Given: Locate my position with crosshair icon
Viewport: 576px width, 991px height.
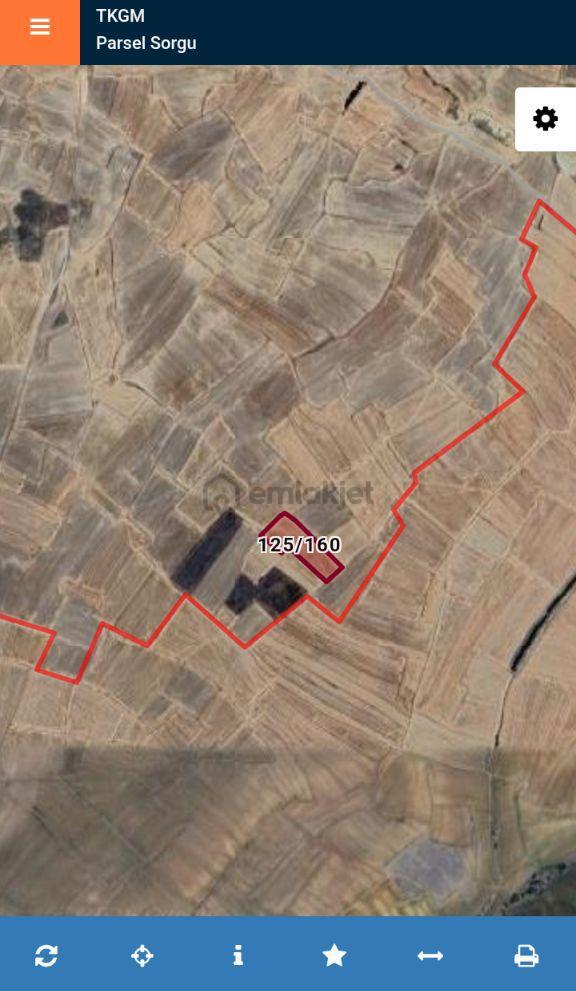Looking at the screenshot, I should click(142, 955).
